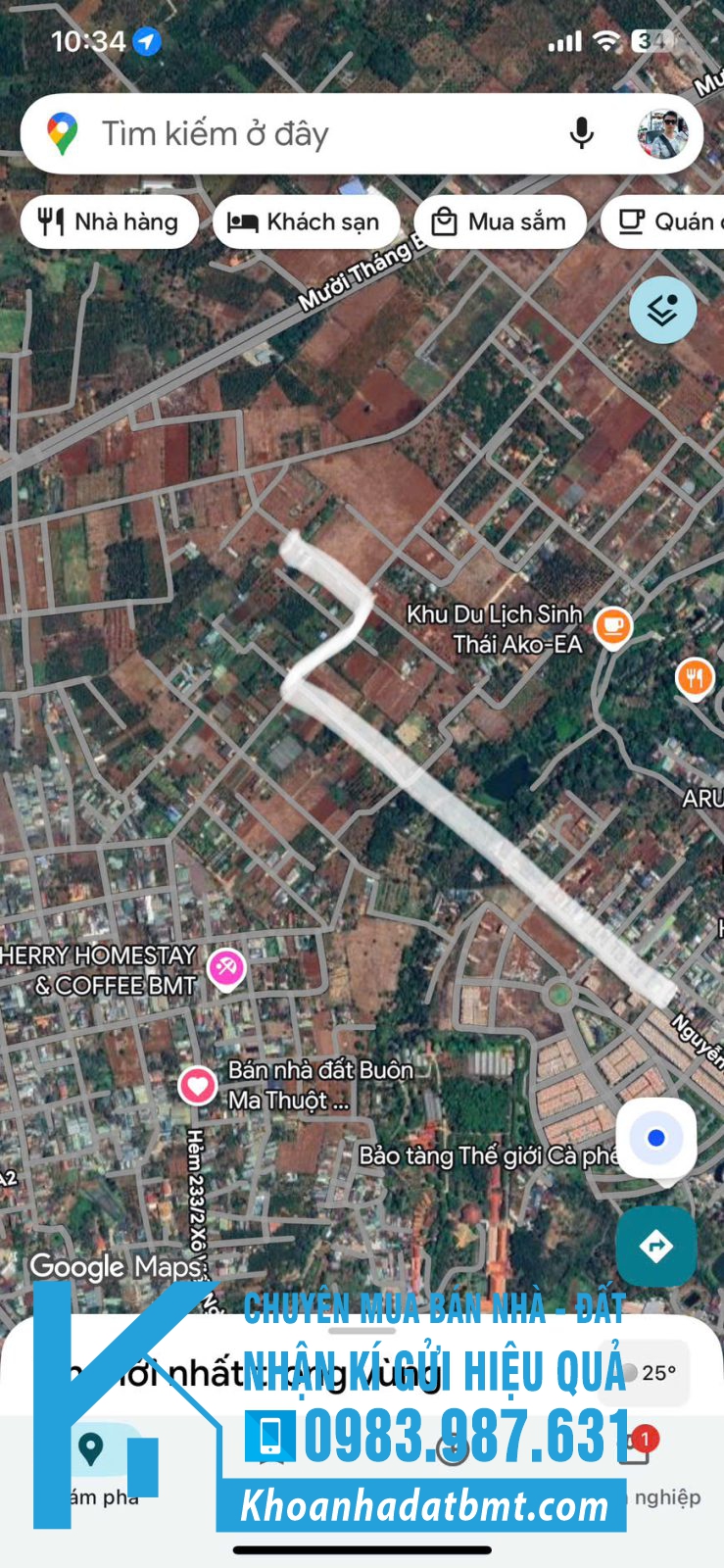Choose the "Mua sắm" chip

(x=500, y=222)
